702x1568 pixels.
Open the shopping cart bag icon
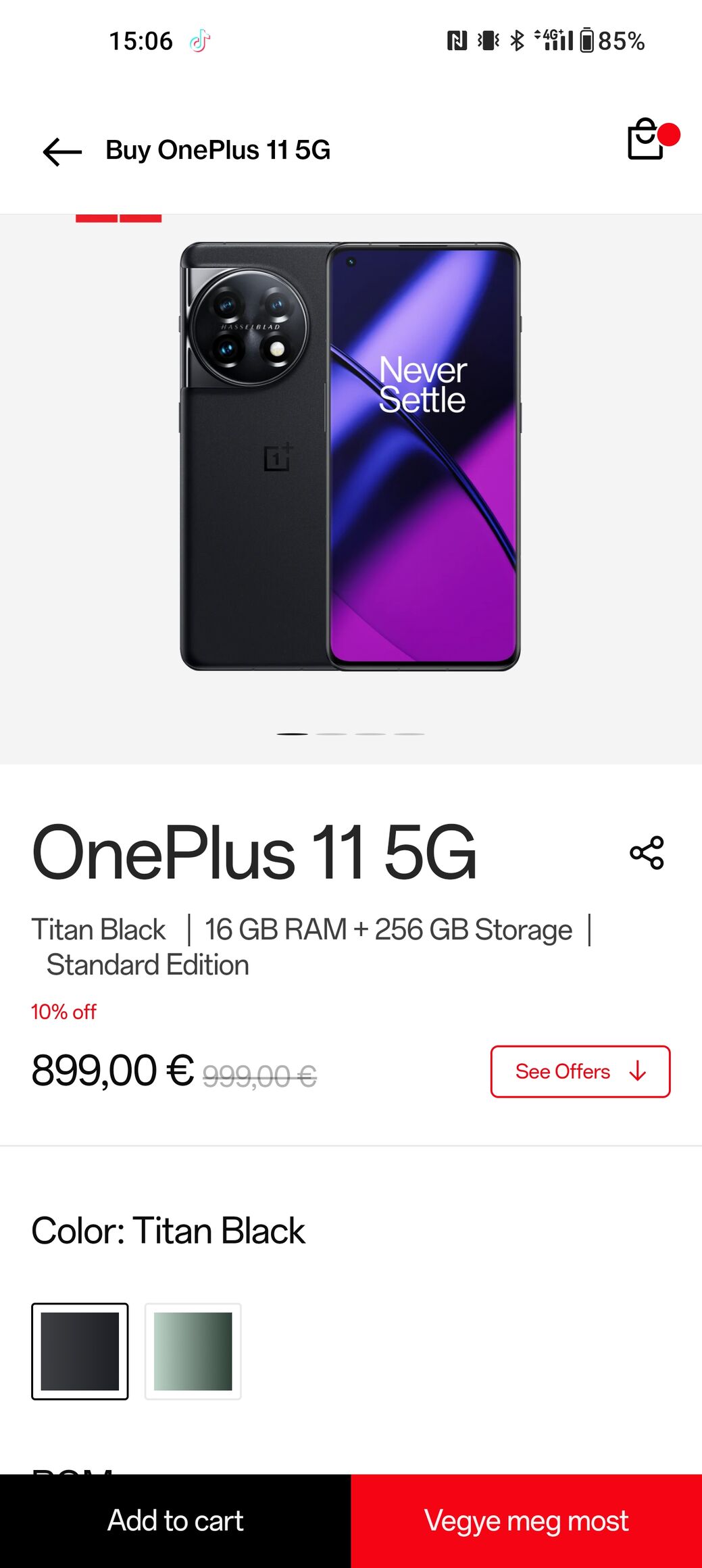click(x=646, y=139)
